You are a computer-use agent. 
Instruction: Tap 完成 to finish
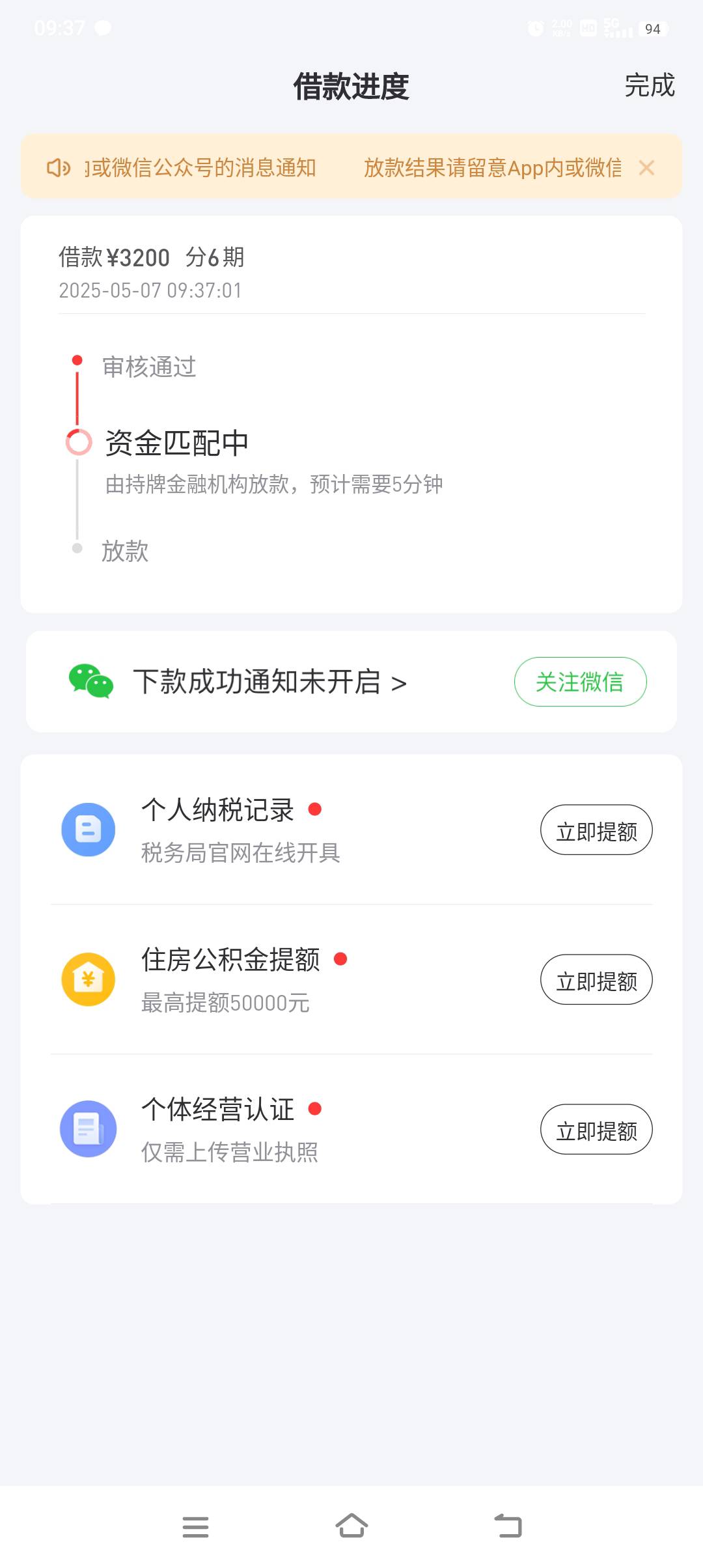650,85
